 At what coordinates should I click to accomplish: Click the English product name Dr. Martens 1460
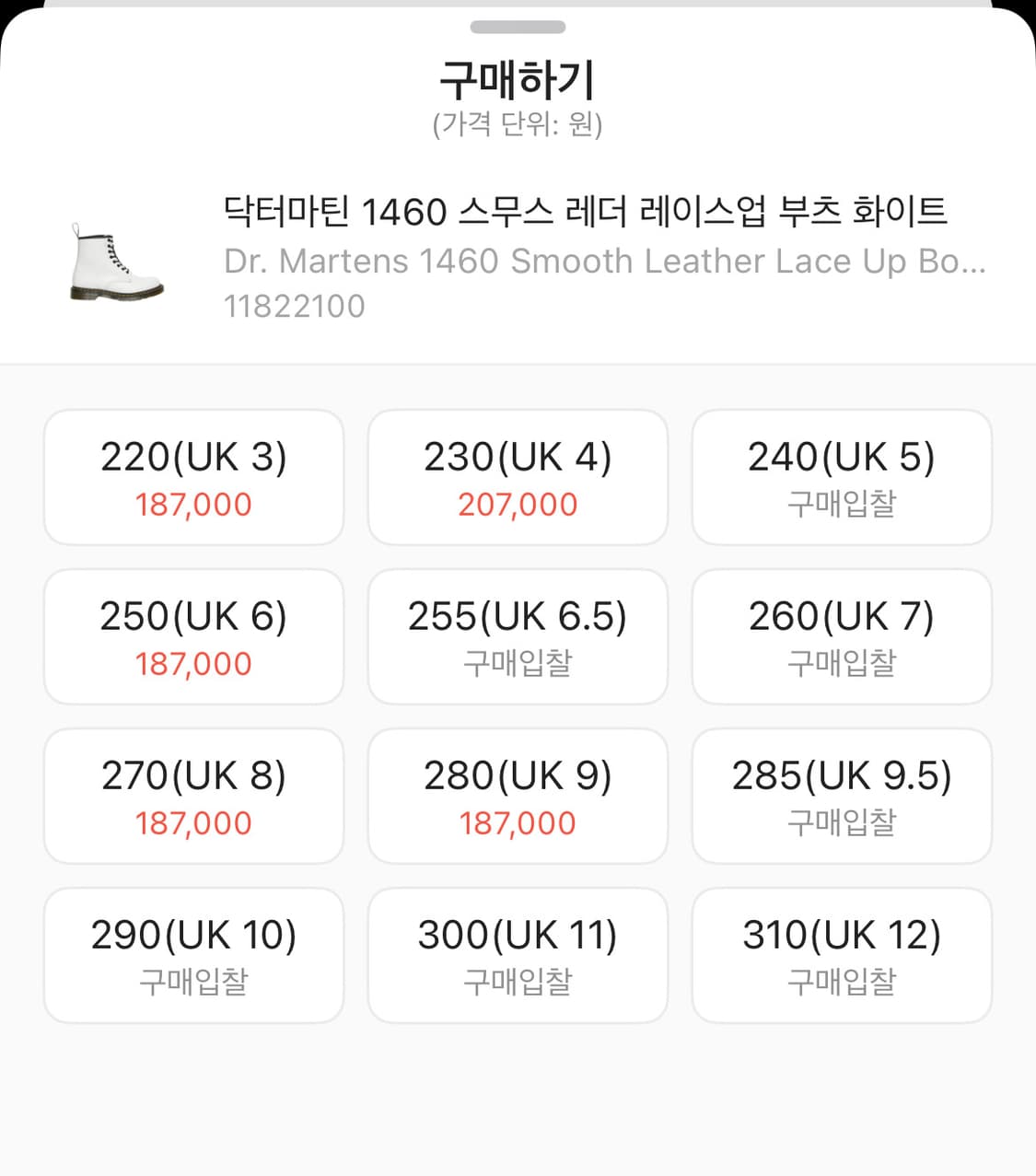click(x=605, y=261)
